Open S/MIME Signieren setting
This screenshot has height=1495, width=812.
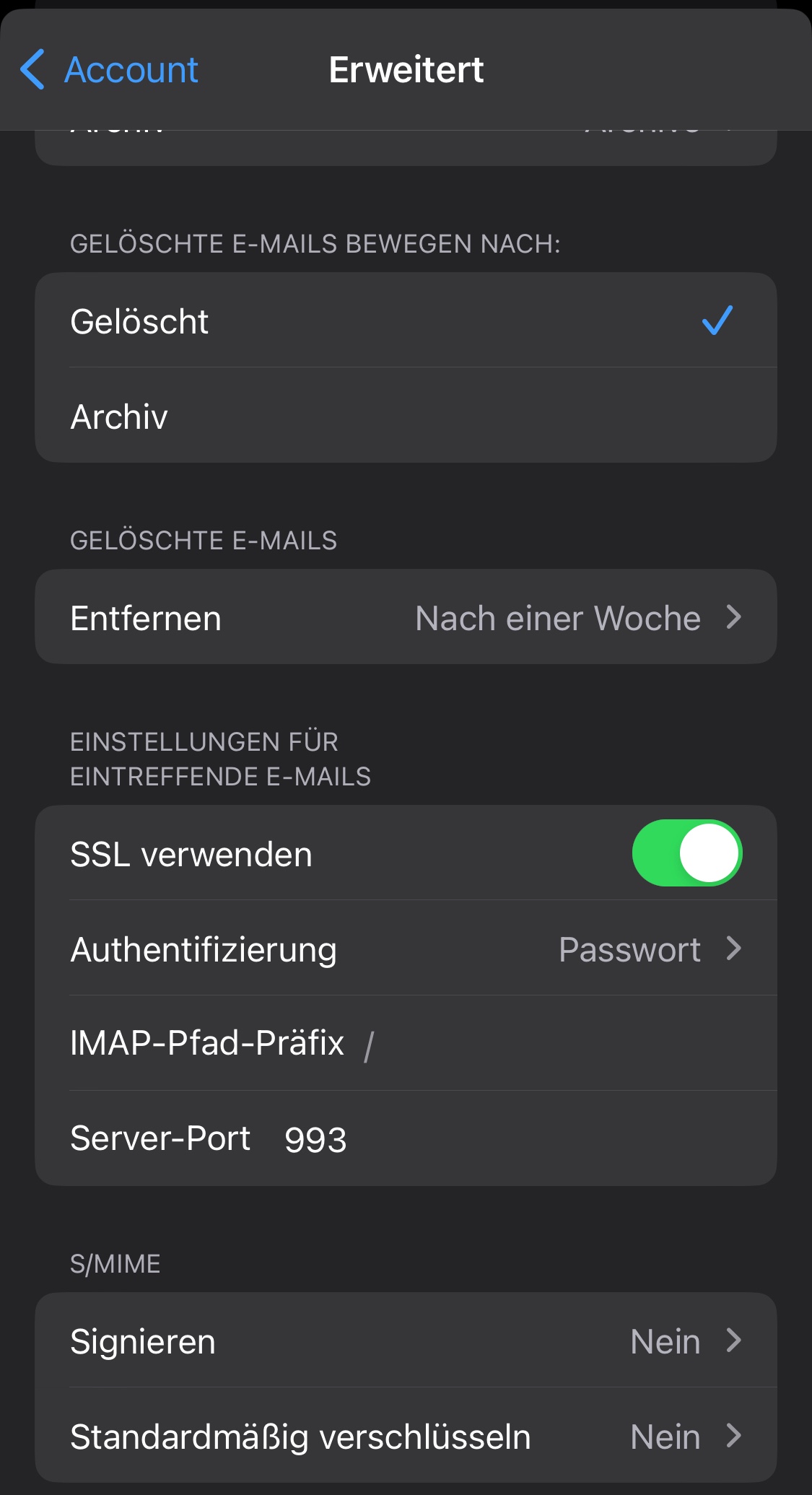pyautogui.click(x=404, y=1342)
